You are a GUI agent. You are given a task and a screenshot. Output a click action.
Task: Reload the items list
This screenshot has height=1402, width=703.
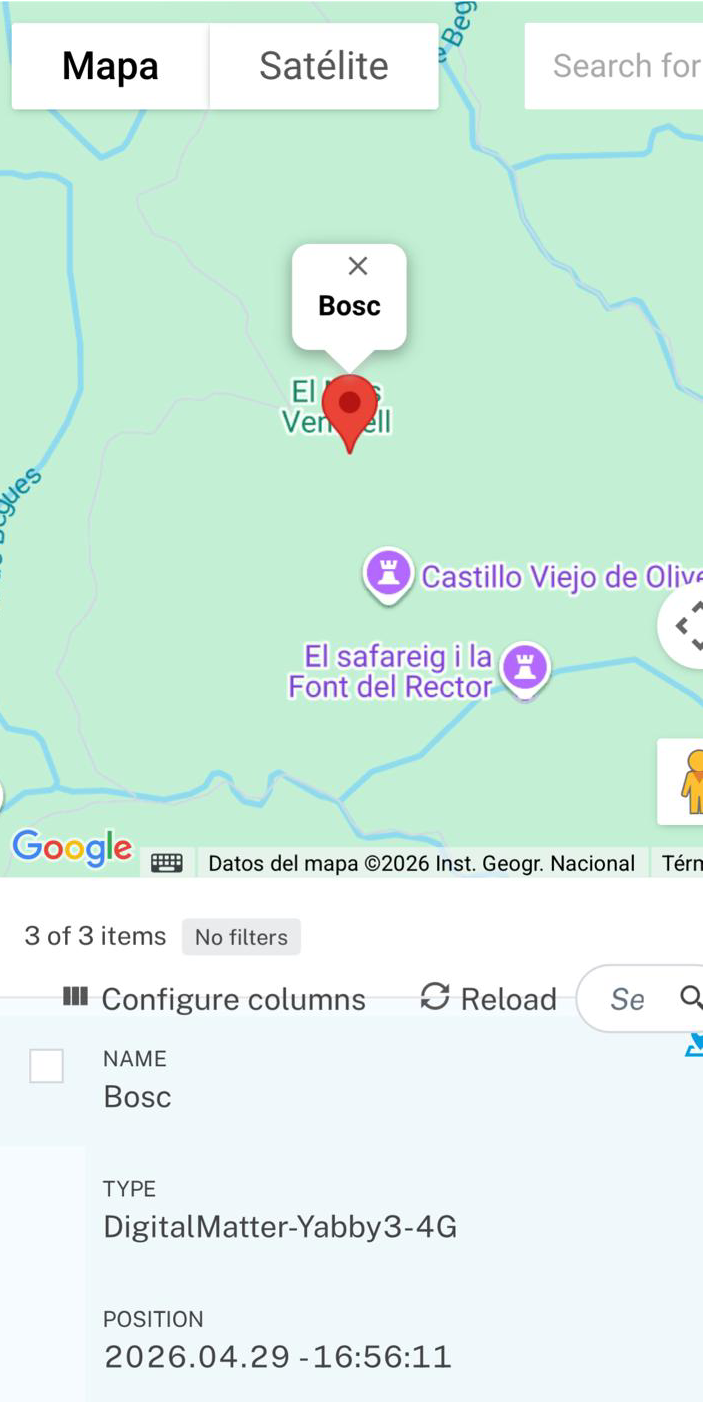(x=488, y=998)
